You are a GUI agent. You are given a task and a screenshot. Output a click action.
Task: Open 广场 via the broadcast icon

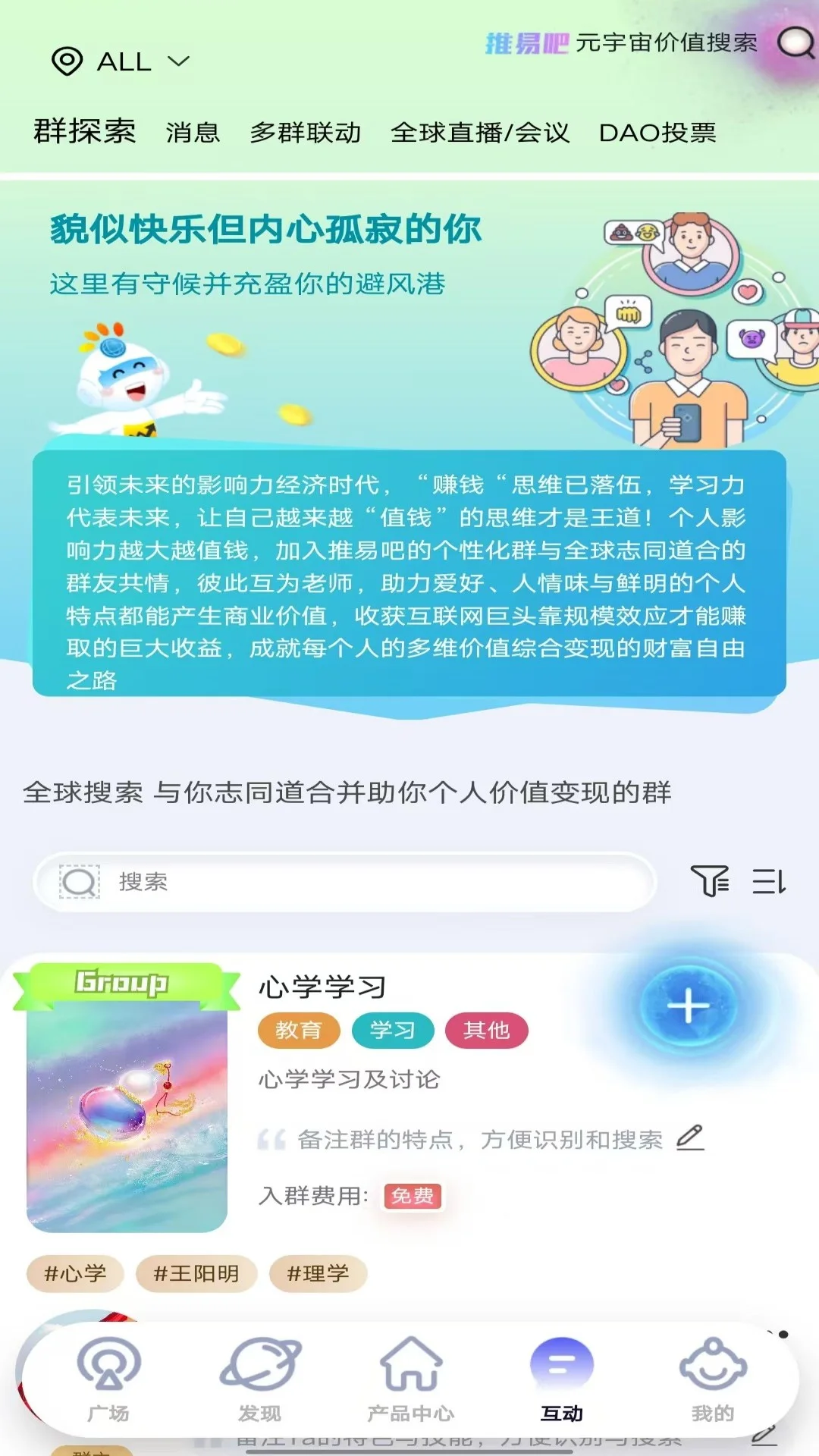(108, 1365)
